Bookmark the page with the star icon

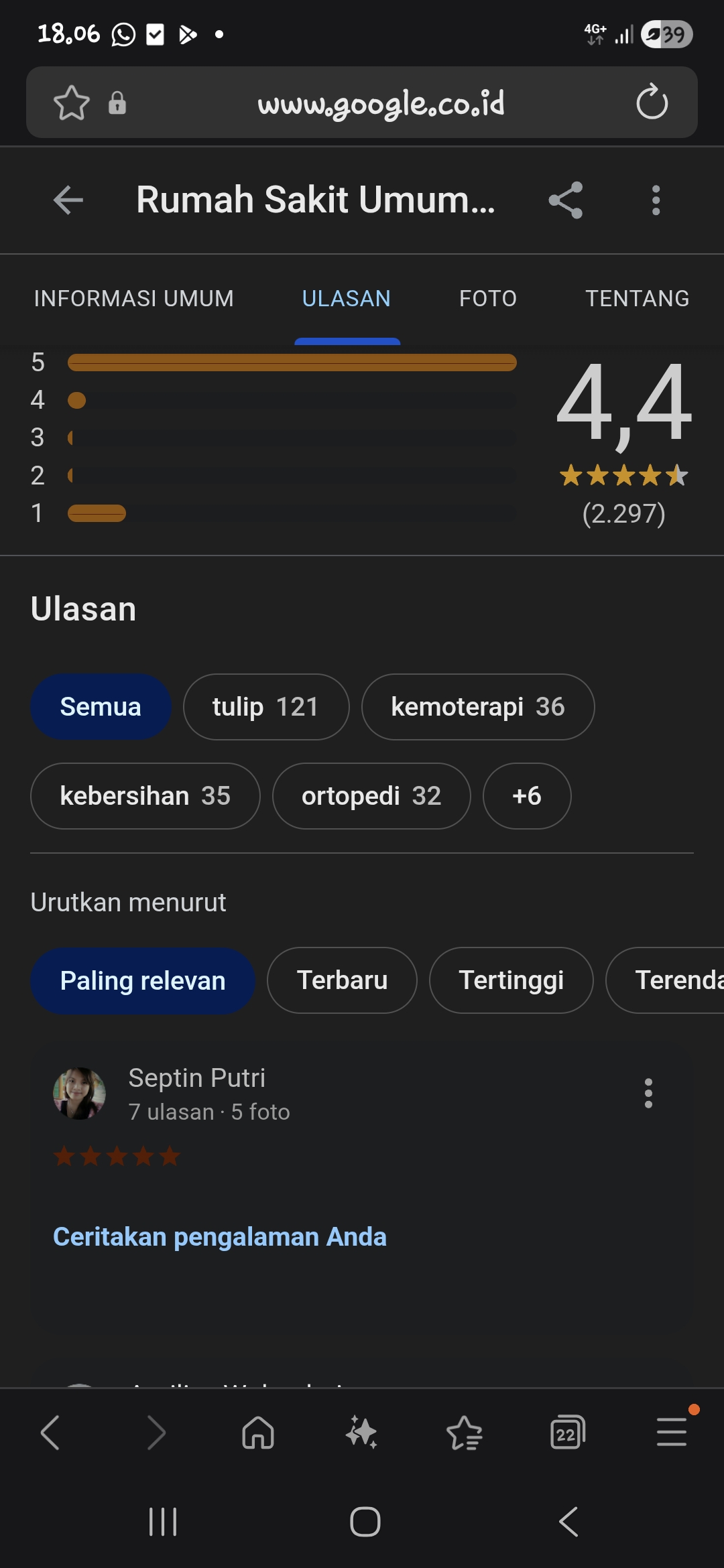pos(71,103)
